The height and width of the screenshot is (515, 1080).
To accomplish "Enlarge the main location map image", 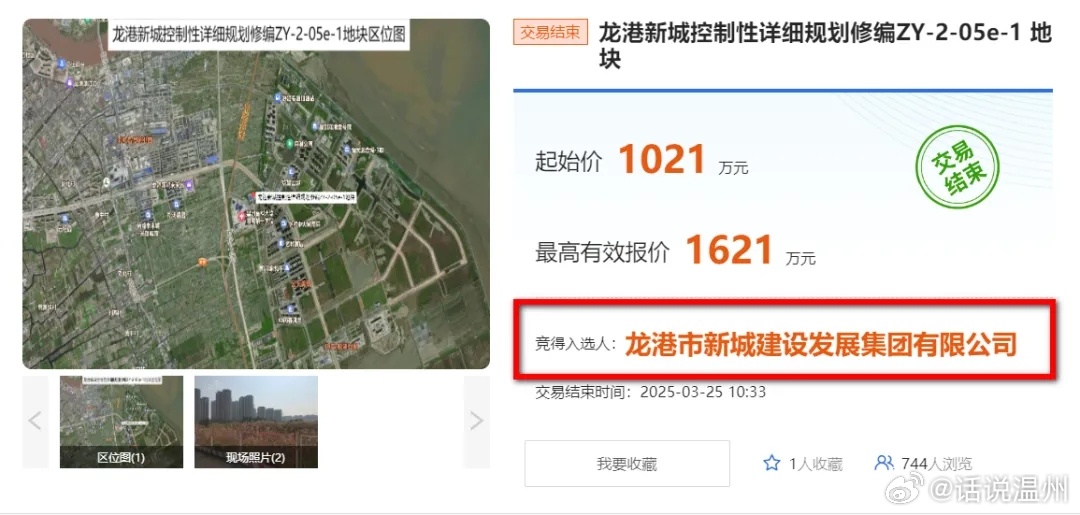I will (x=256, y=195).
